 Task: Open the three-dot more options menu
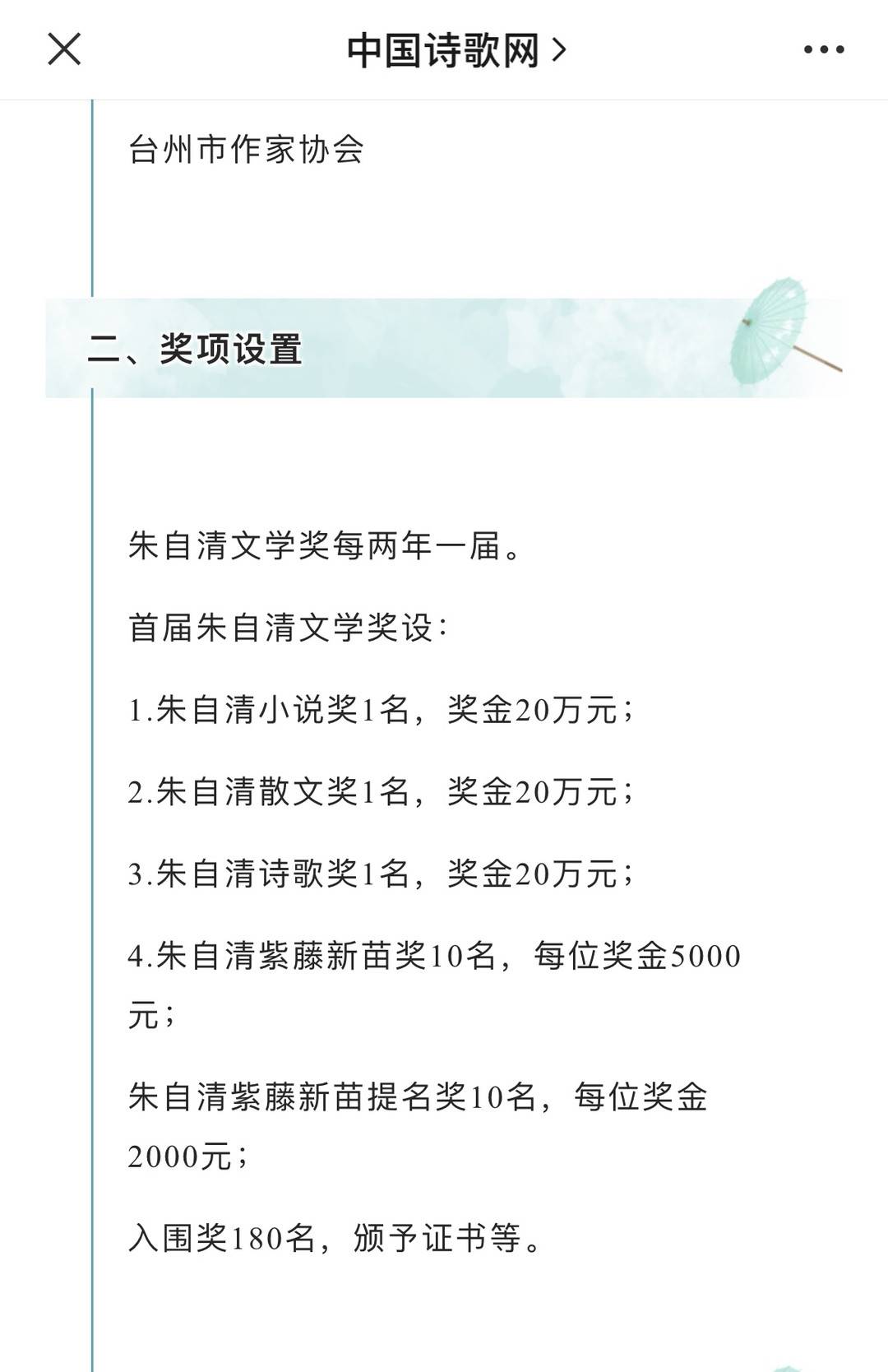[x=823, y=50]
